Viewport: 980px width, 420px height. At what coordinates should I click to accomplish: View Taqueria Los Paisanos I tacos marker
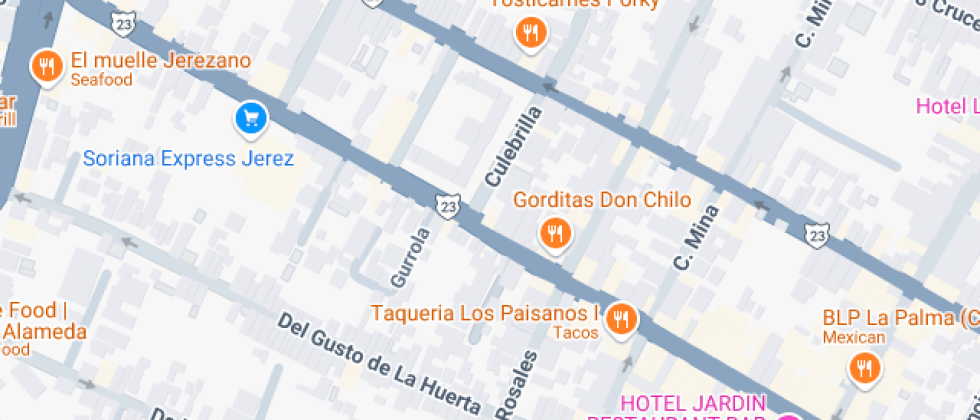[x=621, y=319]
